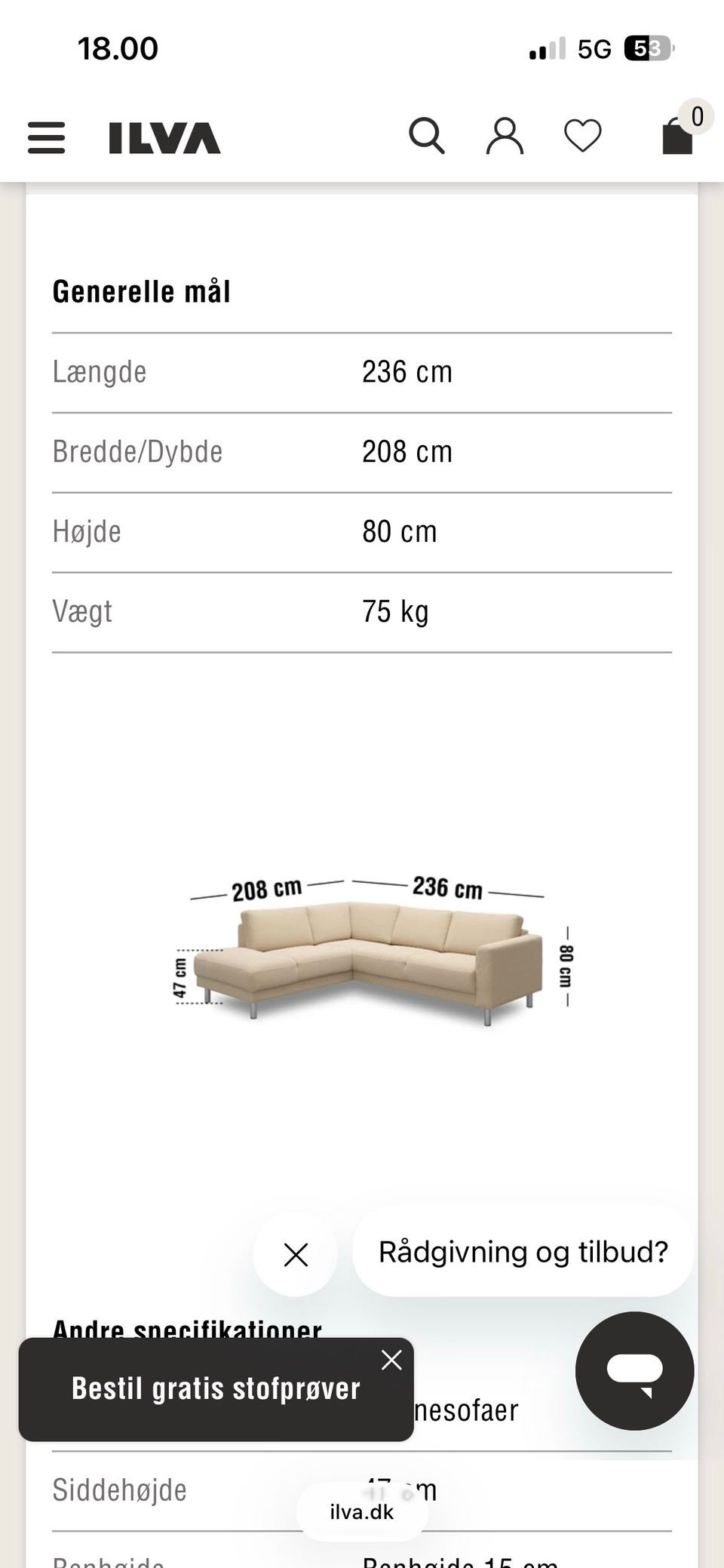Viewport: 724px width, 1568px height.
Task: Open the search icon
Action: click(x=428, y=137)
